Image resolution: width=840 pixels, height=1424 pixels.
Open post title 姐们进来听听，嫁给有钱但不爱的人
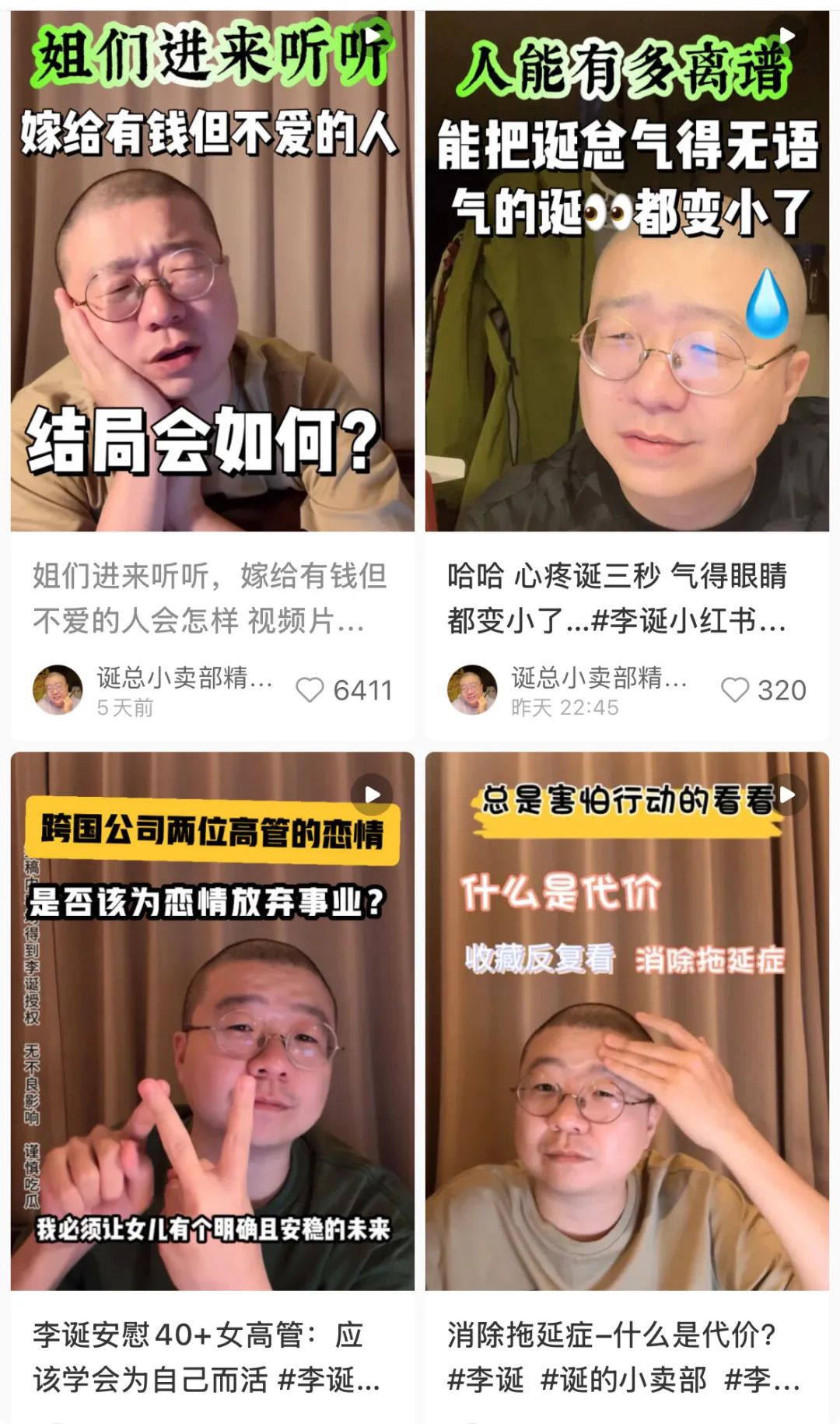pyautogui.click(x=208, y=598)
